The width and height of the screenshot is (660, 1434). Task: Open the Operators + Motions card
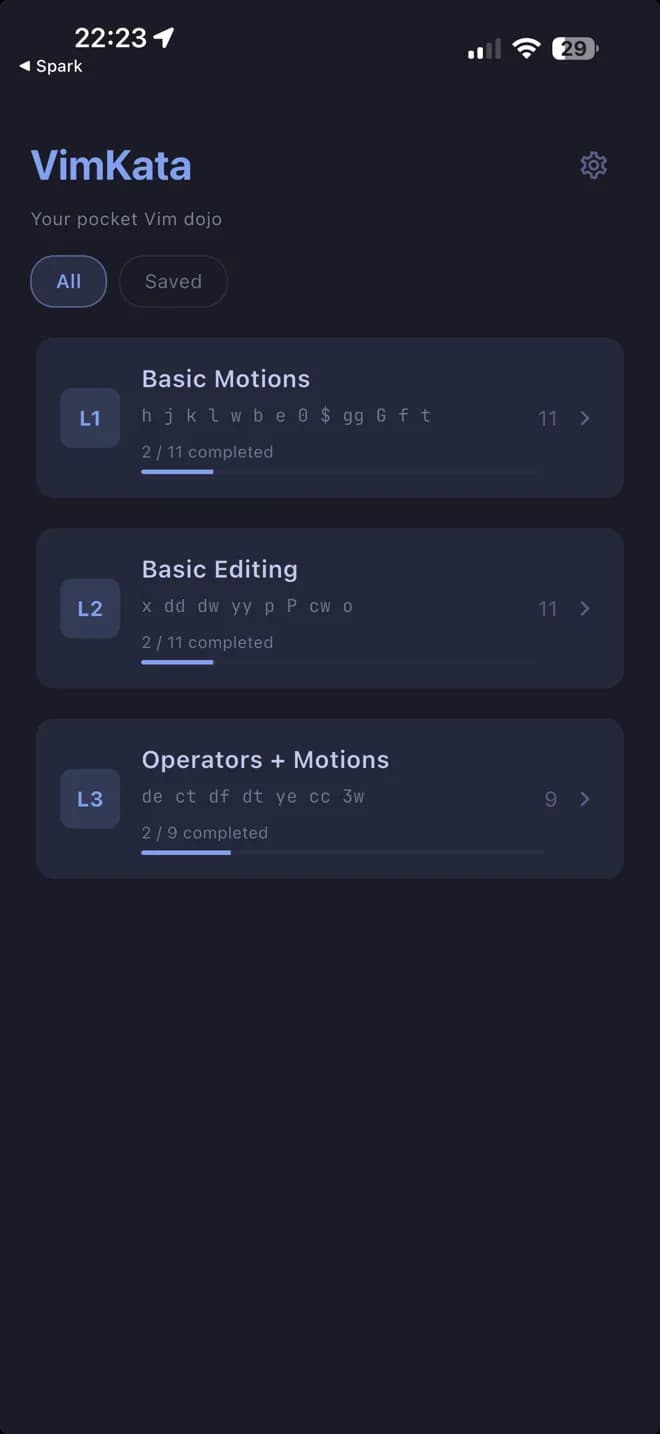(x=330, y=798)
